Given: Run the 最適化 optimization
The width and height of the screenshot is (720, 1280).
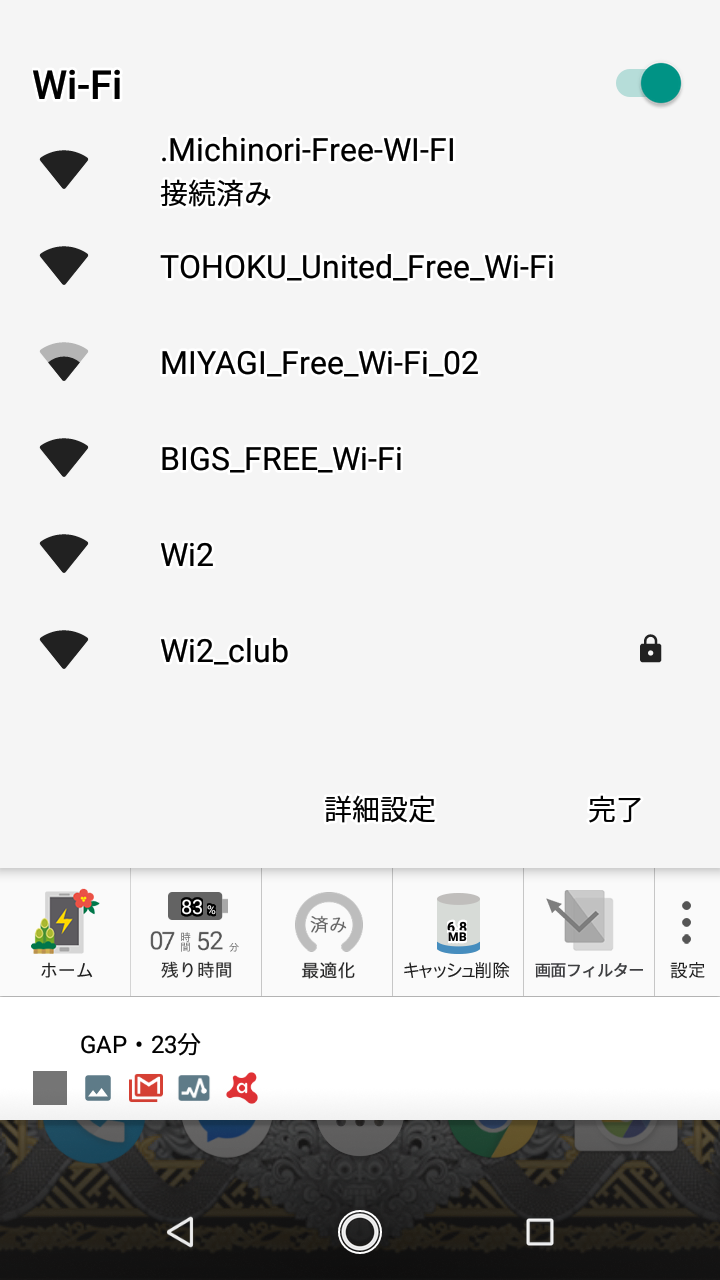Looking at the screenshot, I should pos(328,932).
